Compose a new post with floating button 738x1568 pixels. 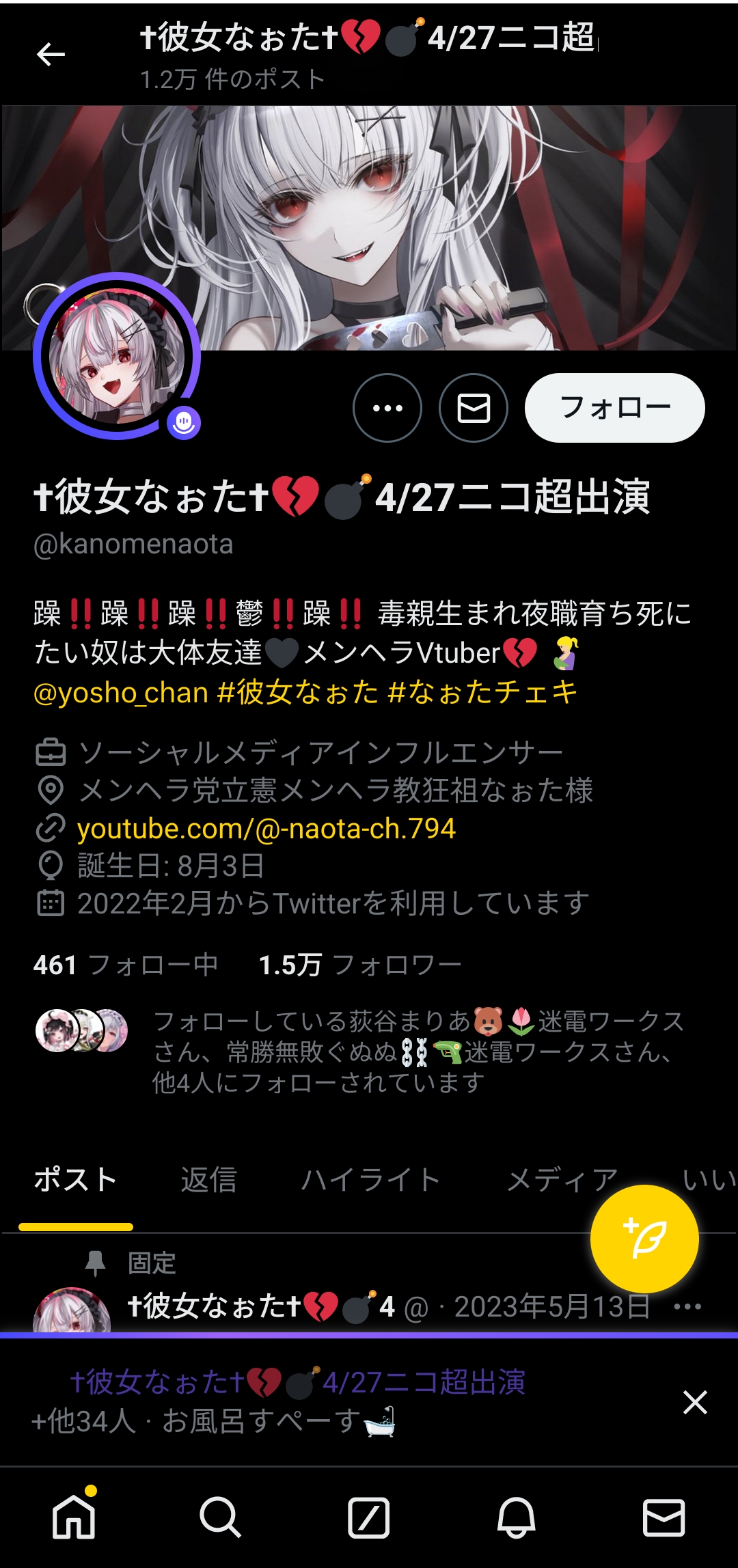click(644, 1239)
